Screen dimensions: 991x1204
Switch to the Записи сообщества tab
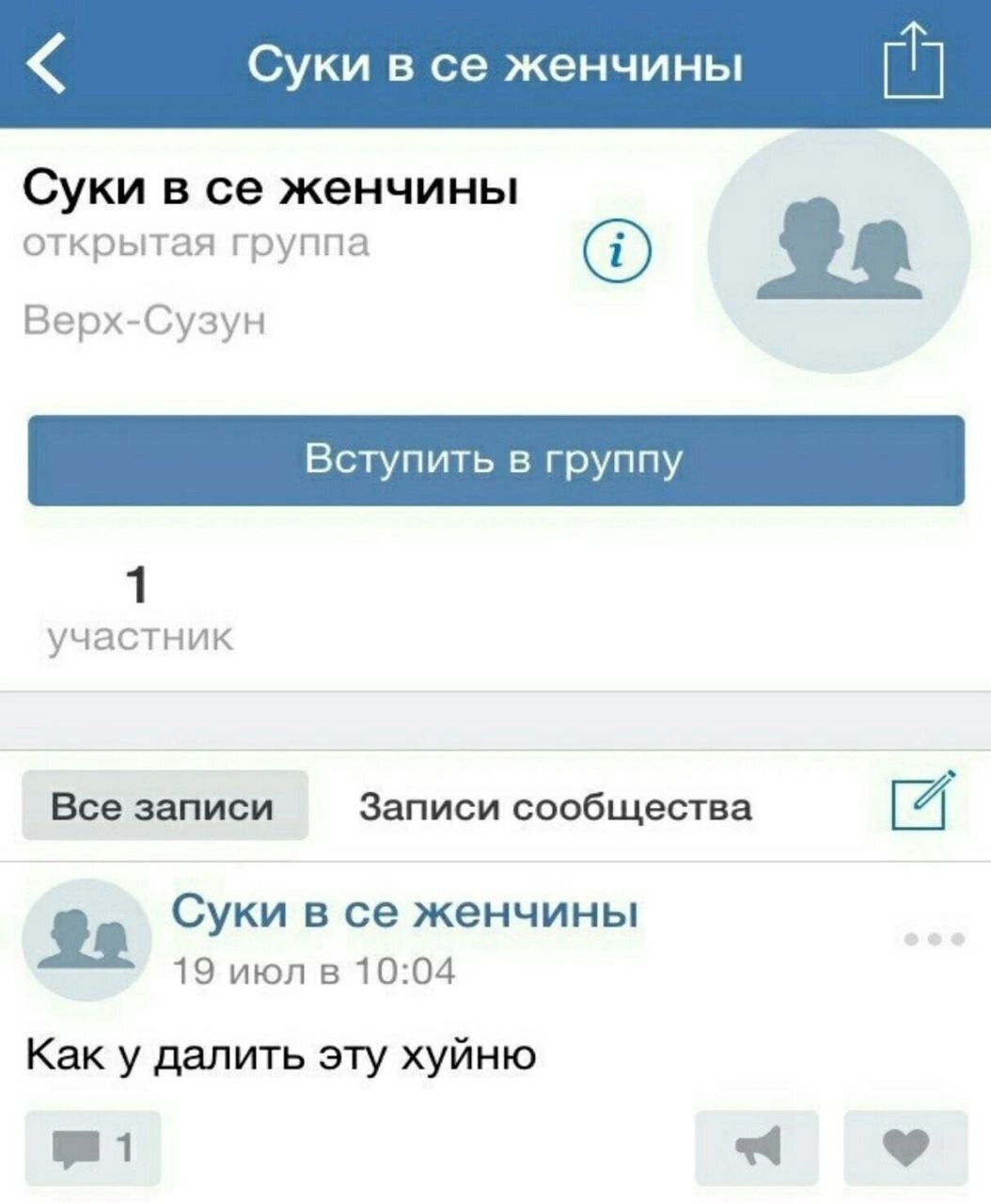point(555,807)
